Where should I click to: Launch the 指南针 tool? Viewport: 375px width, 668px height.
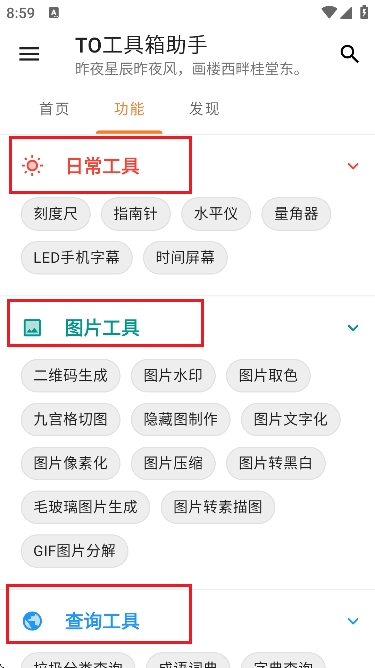136,214
